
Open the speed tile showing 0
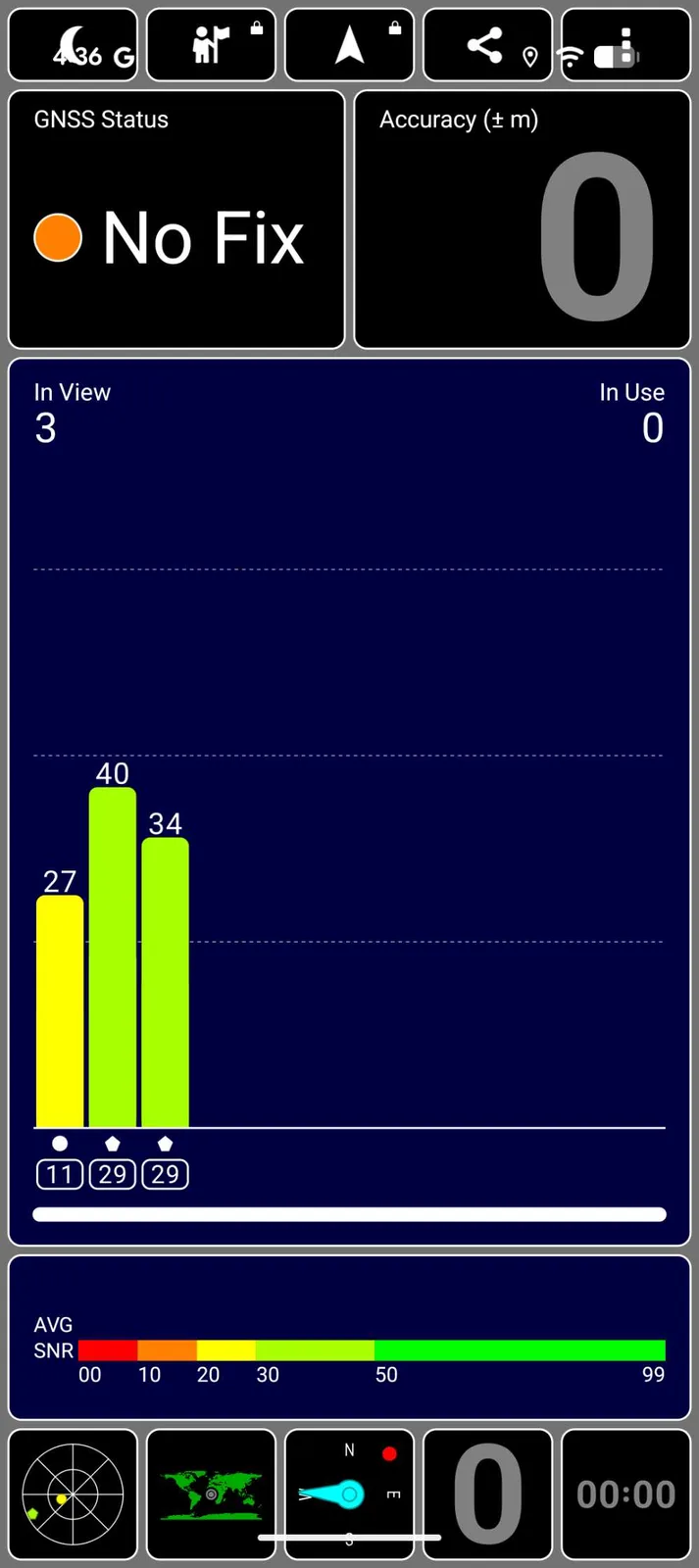point(487,1494)
